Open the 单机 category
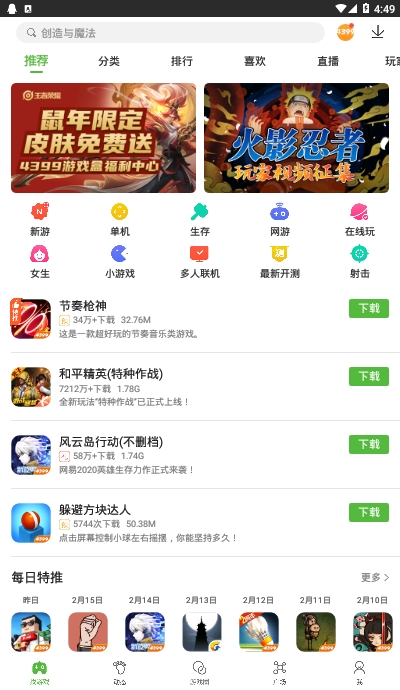The width and height of the screenshot is (400, 690). point(120,220)
